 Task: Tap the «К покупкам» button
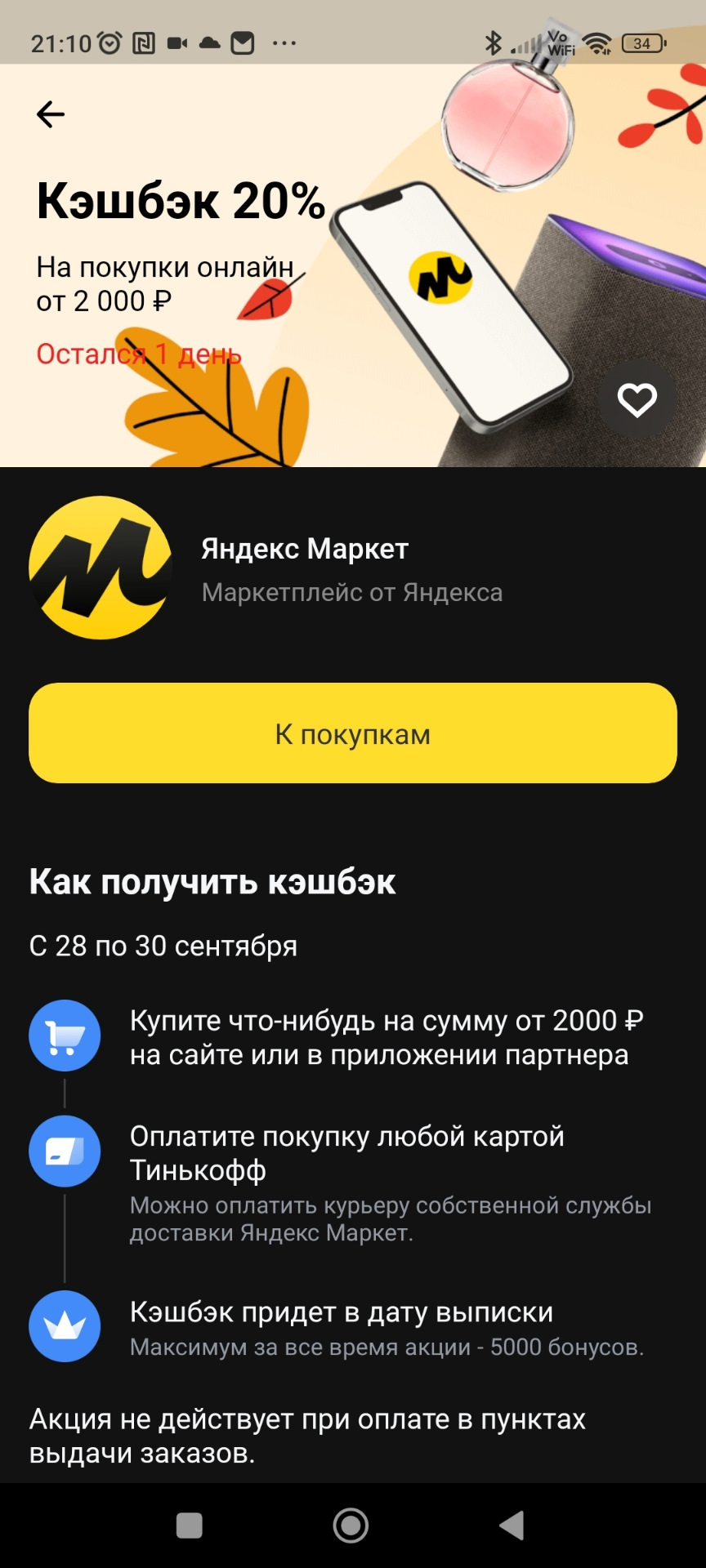(353, 733)
